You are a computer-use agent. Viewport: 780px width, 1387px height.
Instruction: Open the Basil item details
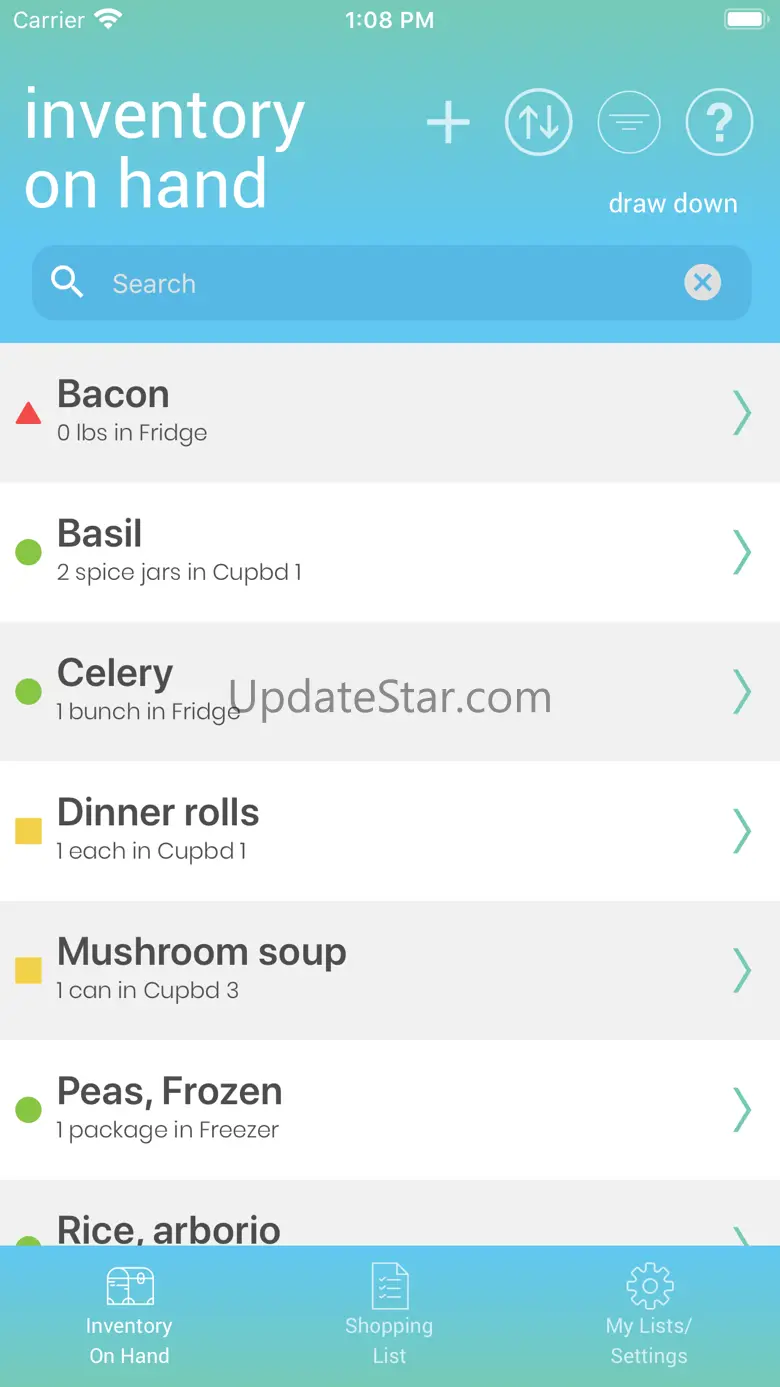(390, 551)
